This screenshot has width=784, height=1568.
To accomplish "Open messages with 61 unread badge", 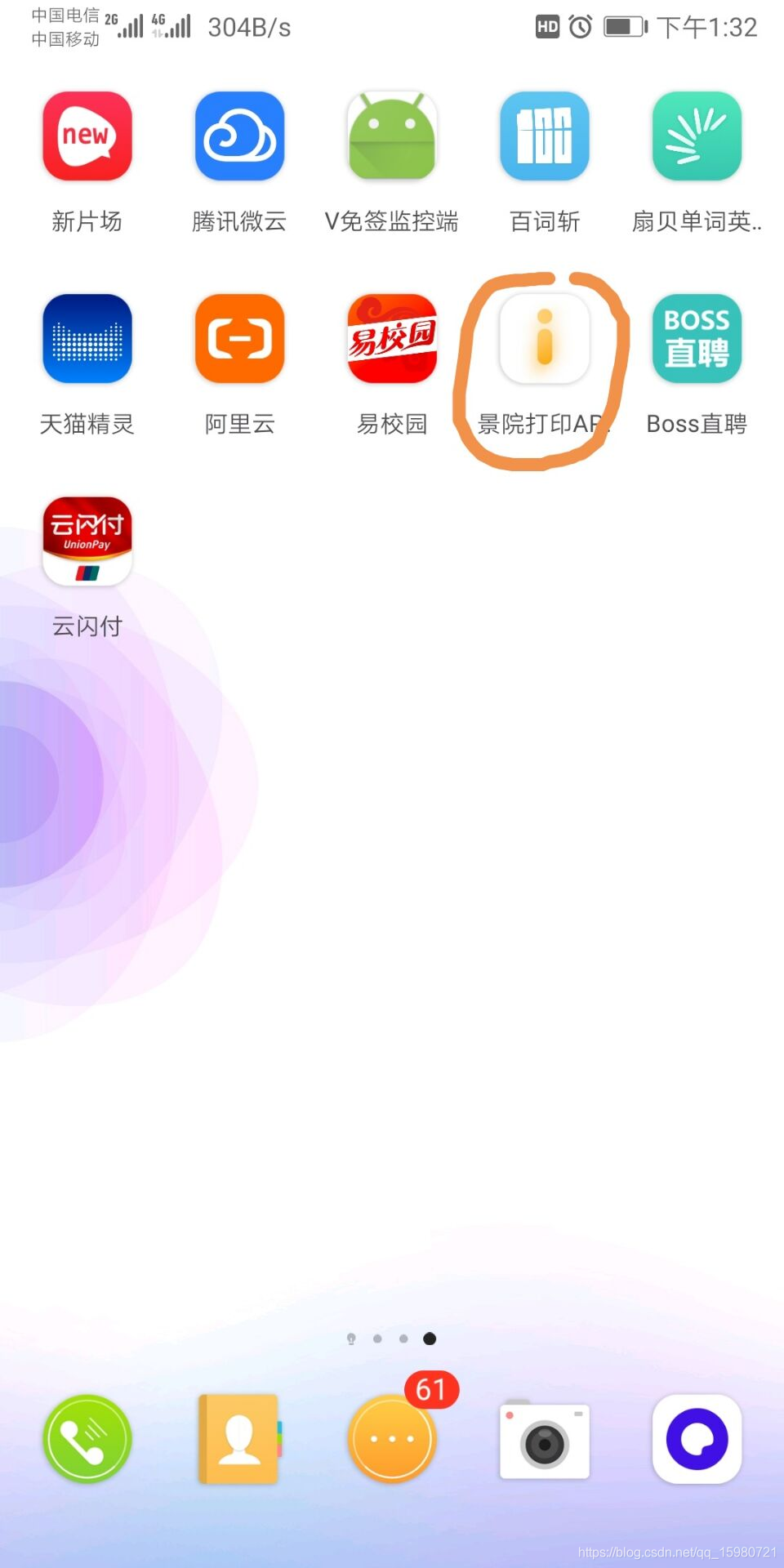I will (x=392, y=1439).
